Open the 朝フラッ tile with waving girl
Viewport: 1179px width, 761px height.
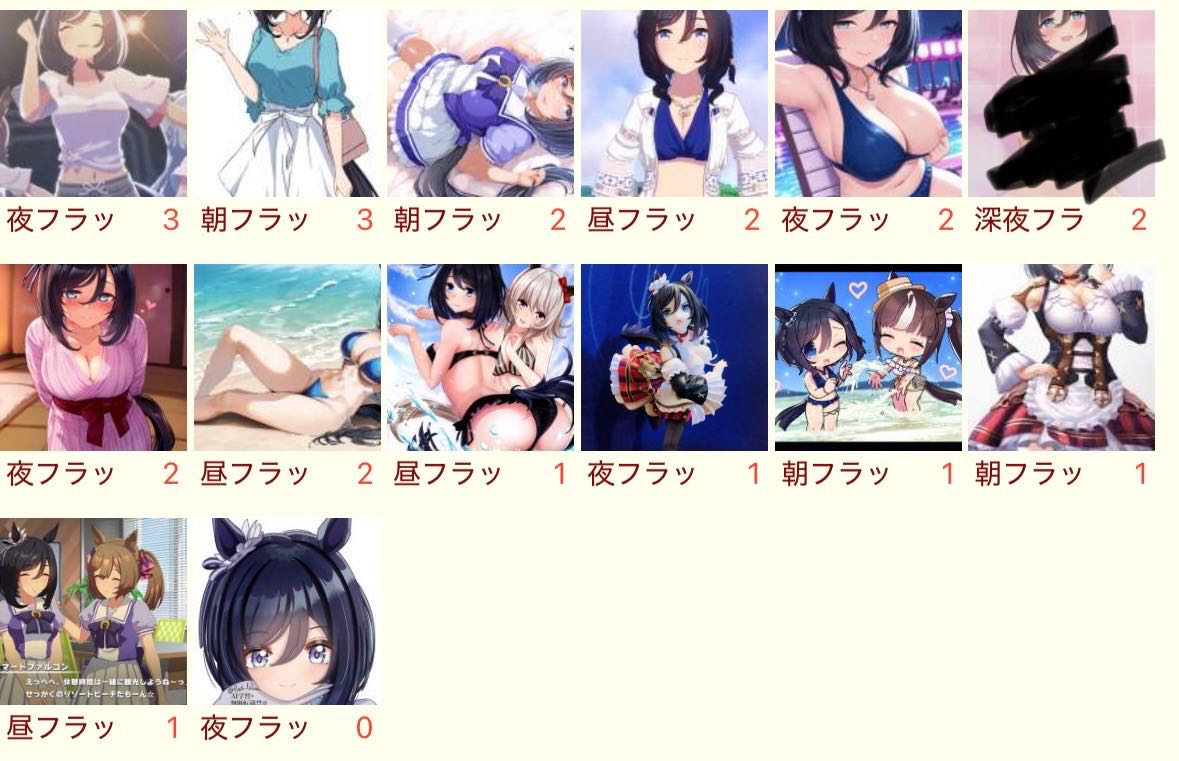point(287,104)
